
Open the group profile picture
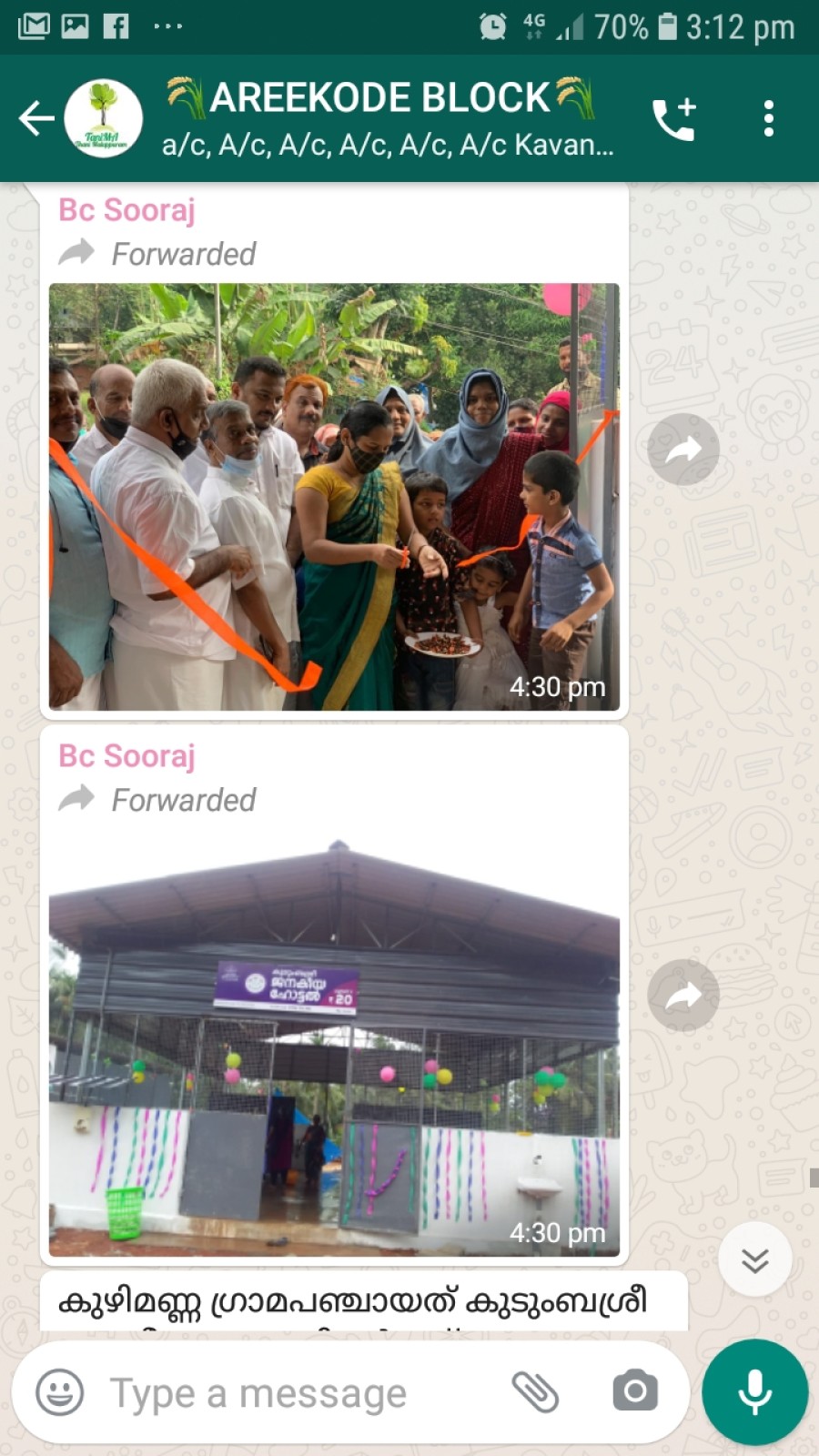coord(103,118)
